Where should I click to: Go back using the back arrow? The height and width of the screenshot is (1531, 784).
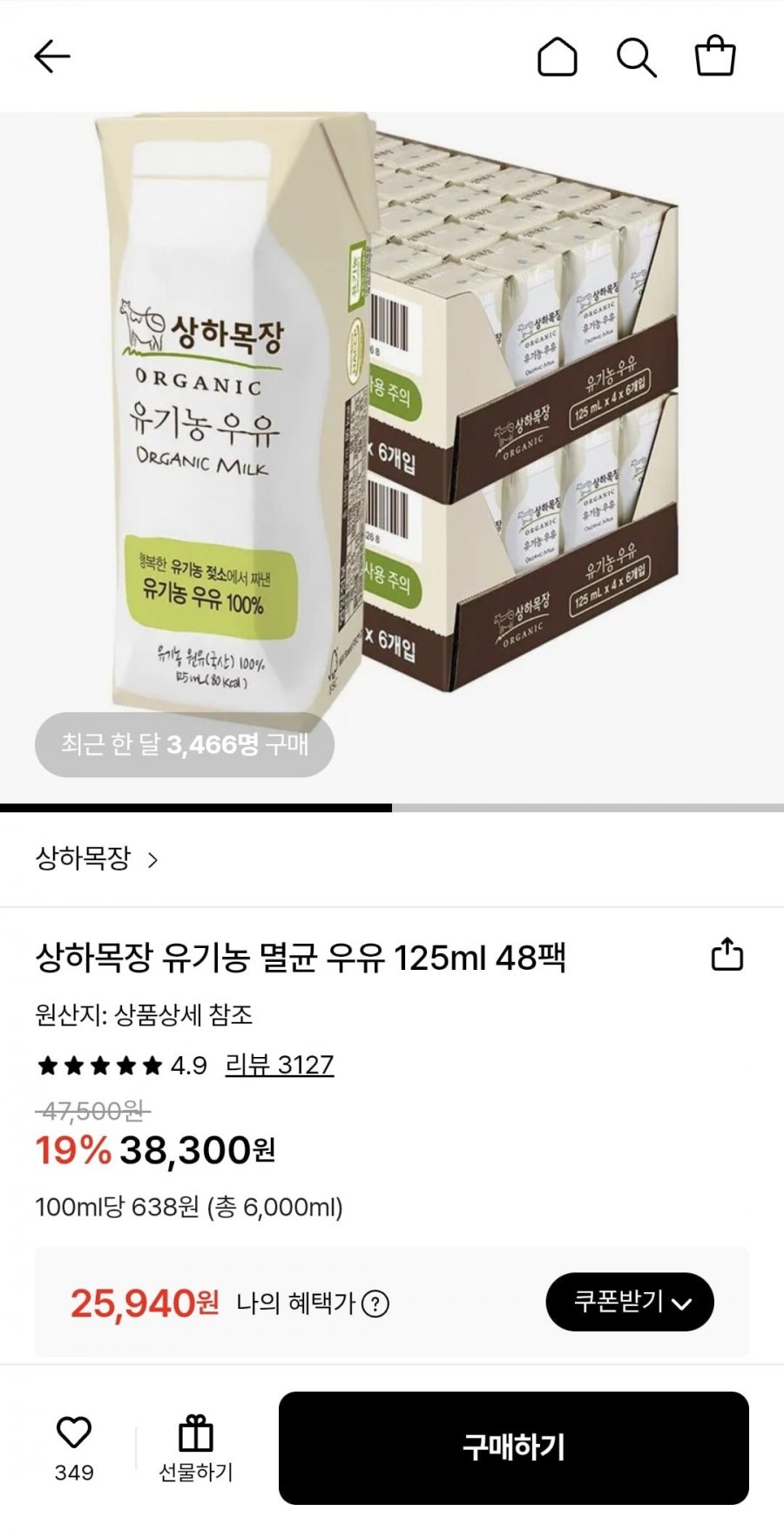pos(51,57)
